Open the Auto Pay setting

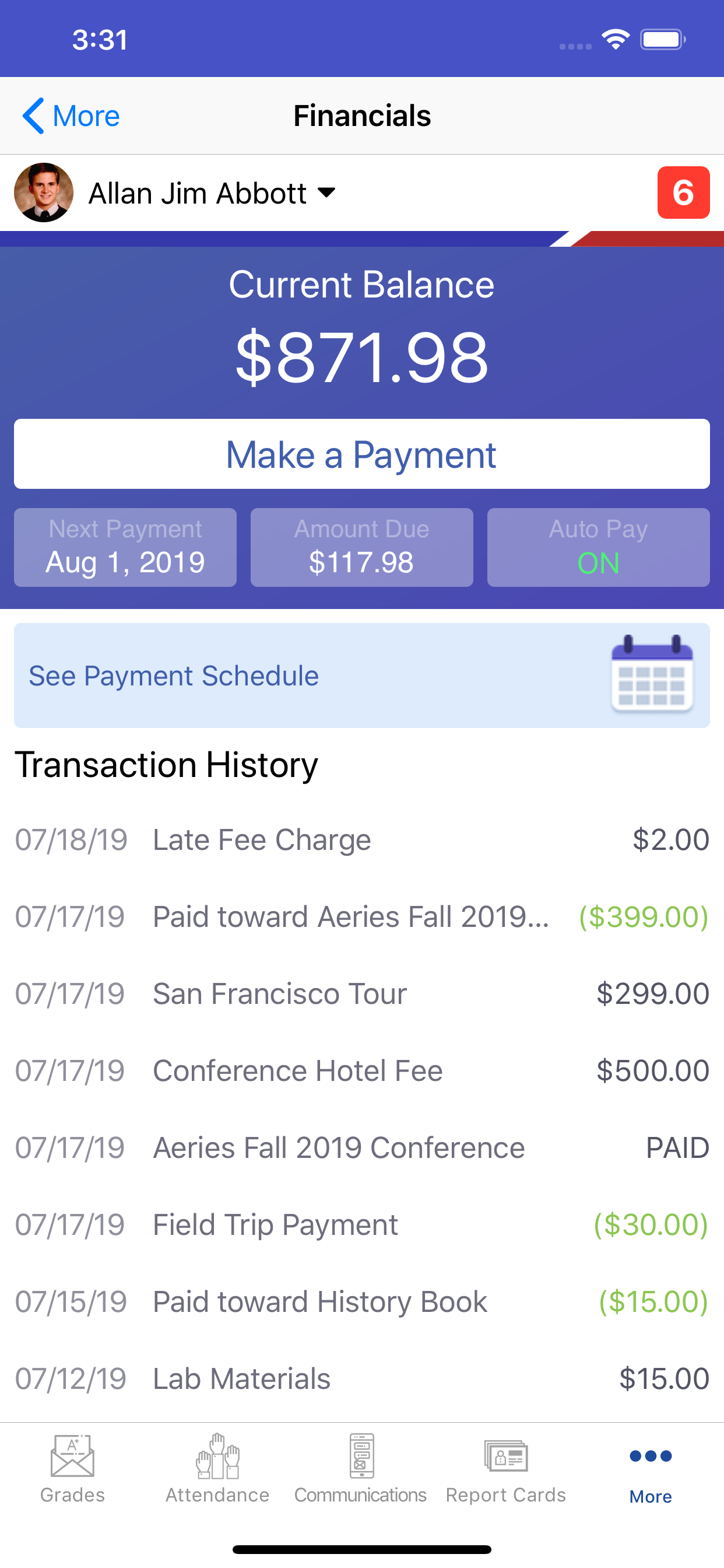coord(598,547)
